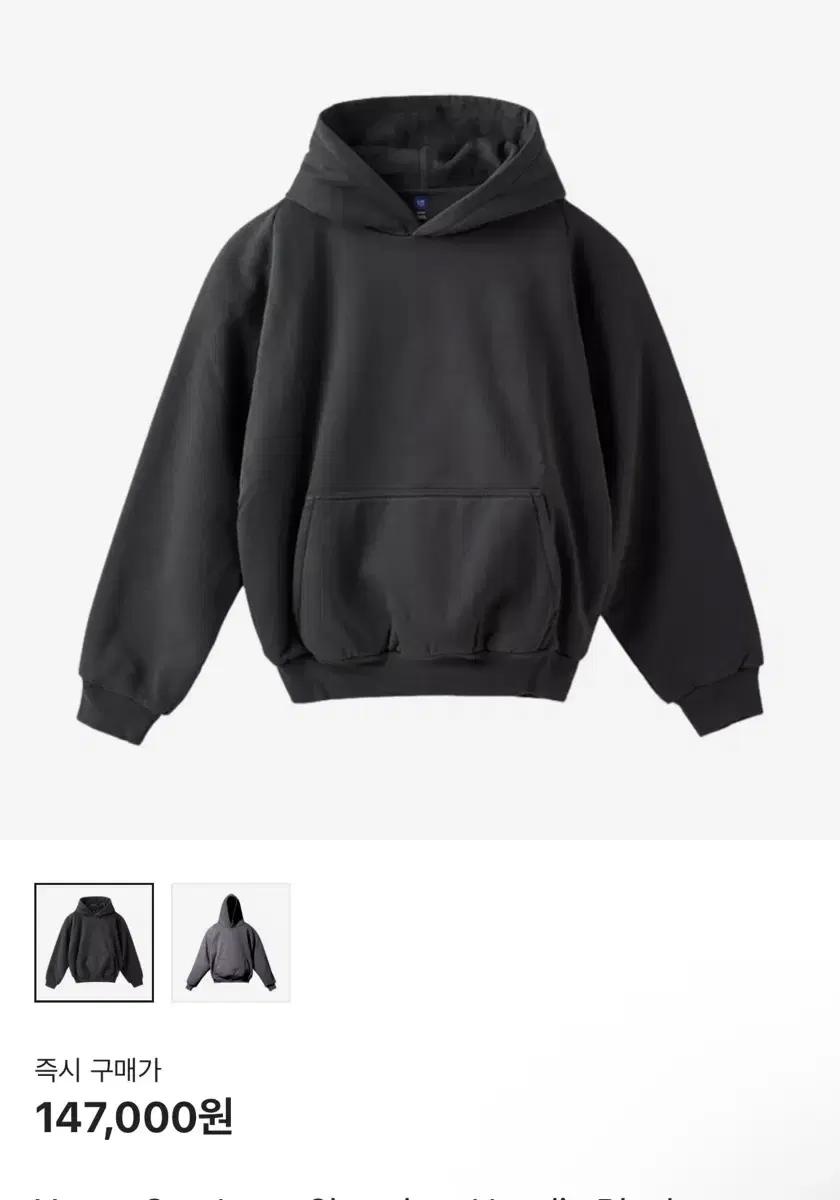The height and width of the screenshot is (1200, 840).
Task: Open the large hoodie product image
Action: (x=420, y=420)
